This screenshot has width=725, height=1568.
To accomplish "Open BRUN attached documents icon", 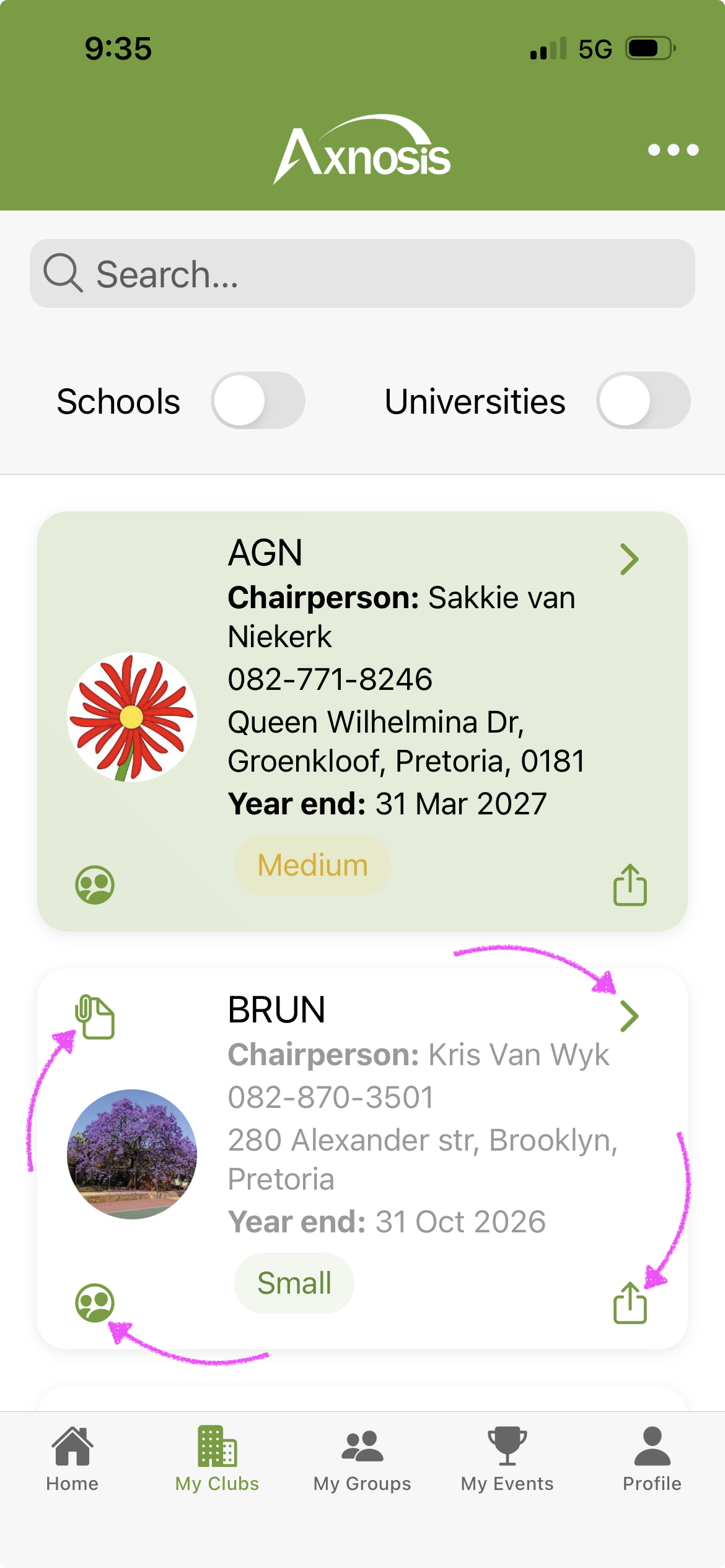I will point(95,1016).
